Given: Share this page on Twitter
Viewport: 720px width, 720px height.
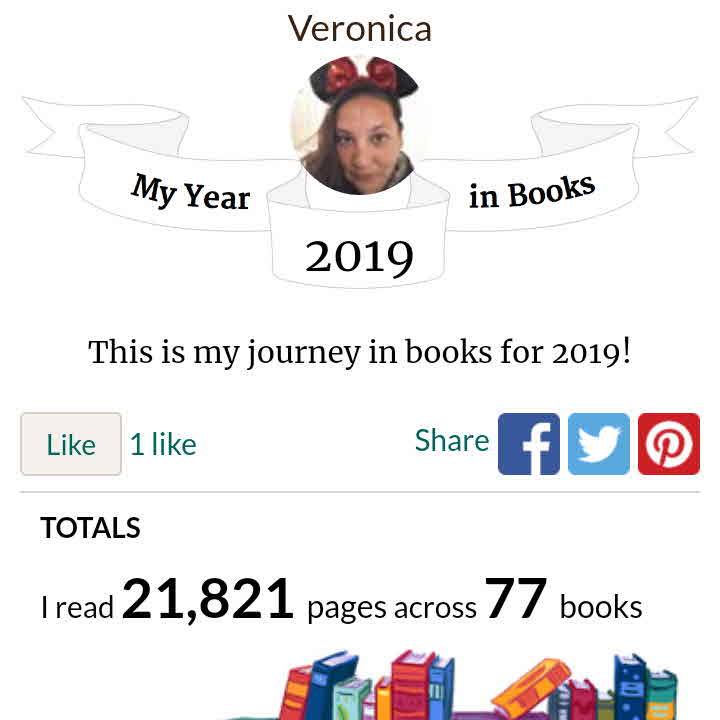Looking at the screenshot, I should [x=599, y=443].
